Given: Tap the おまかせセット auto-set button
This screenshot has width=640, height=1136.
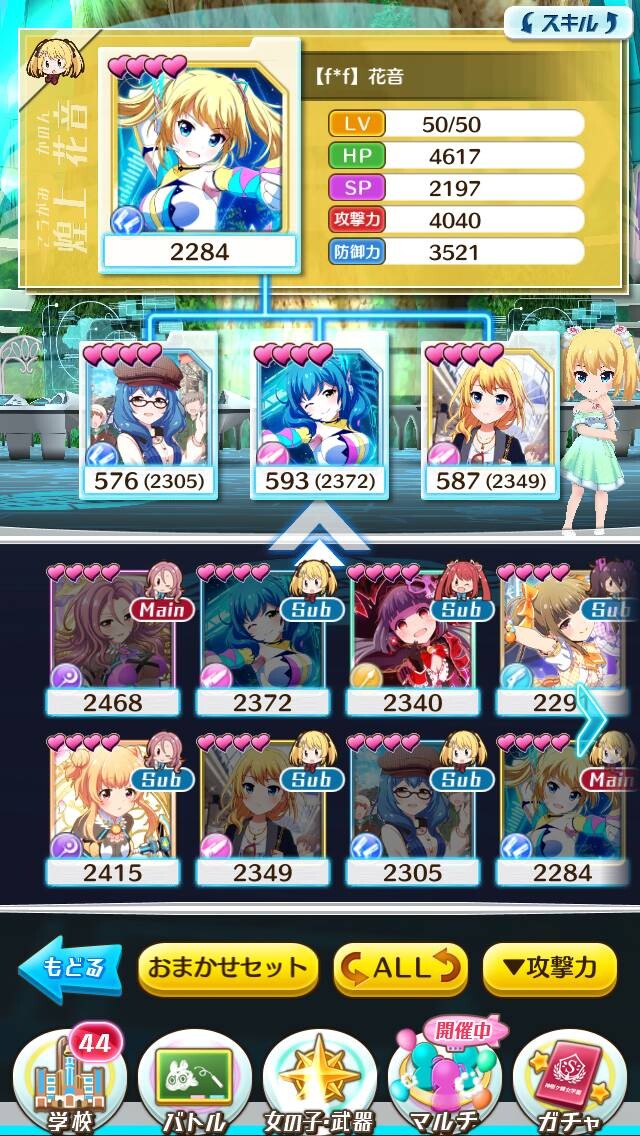Looking at the screenshot, I should coord(228,969).
